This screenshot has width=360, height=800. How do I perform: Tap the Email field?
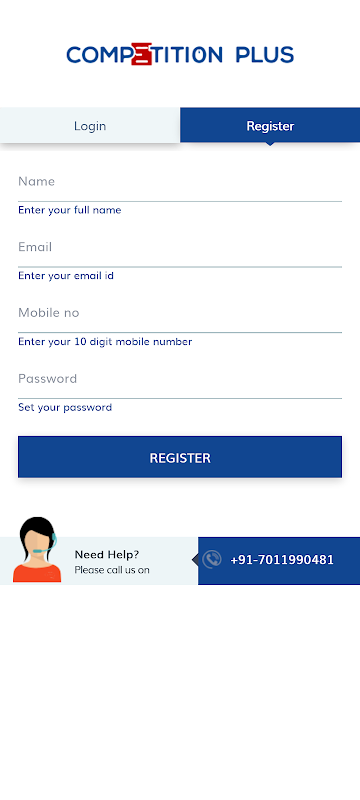pyautogui.click(x=180, y=247)
